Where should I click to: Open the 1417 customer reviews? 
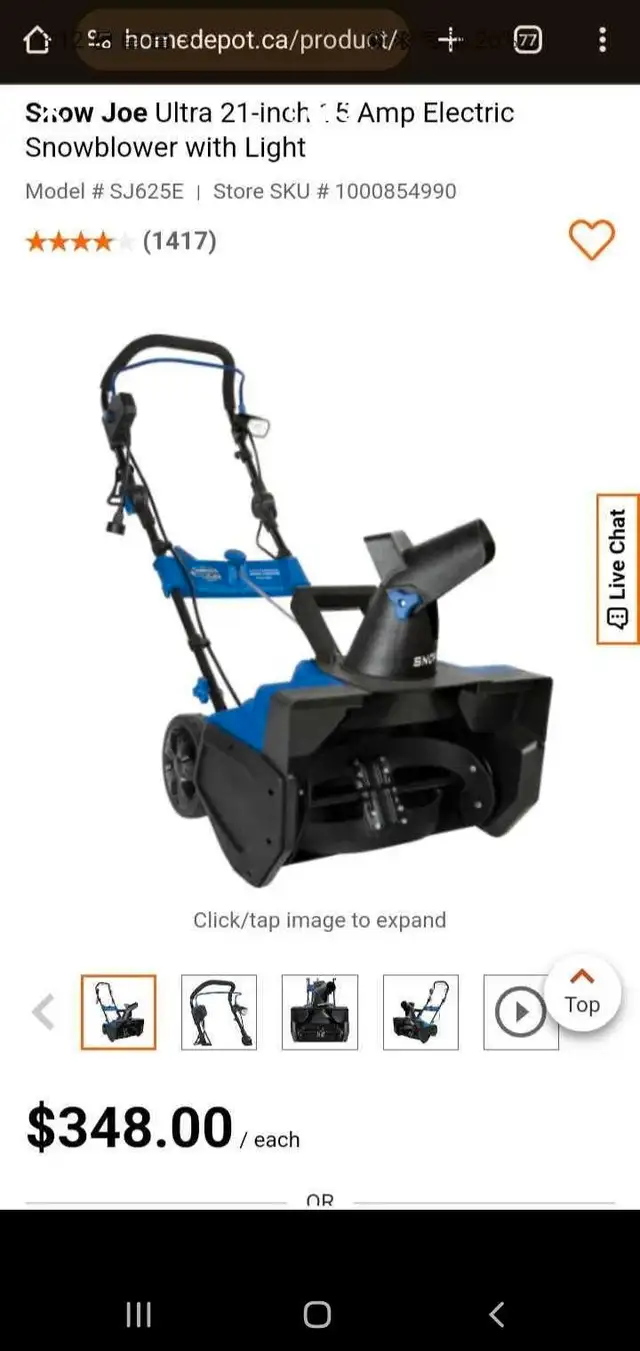coord(180,241)
